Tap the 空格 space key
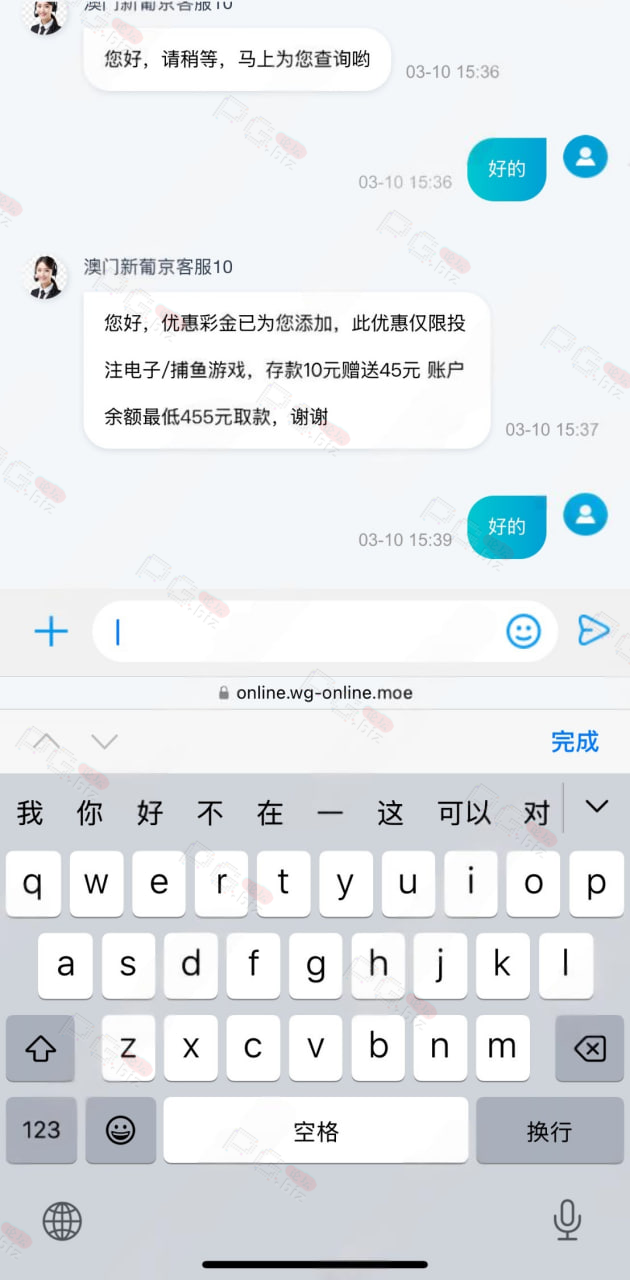 [316, 1130]
